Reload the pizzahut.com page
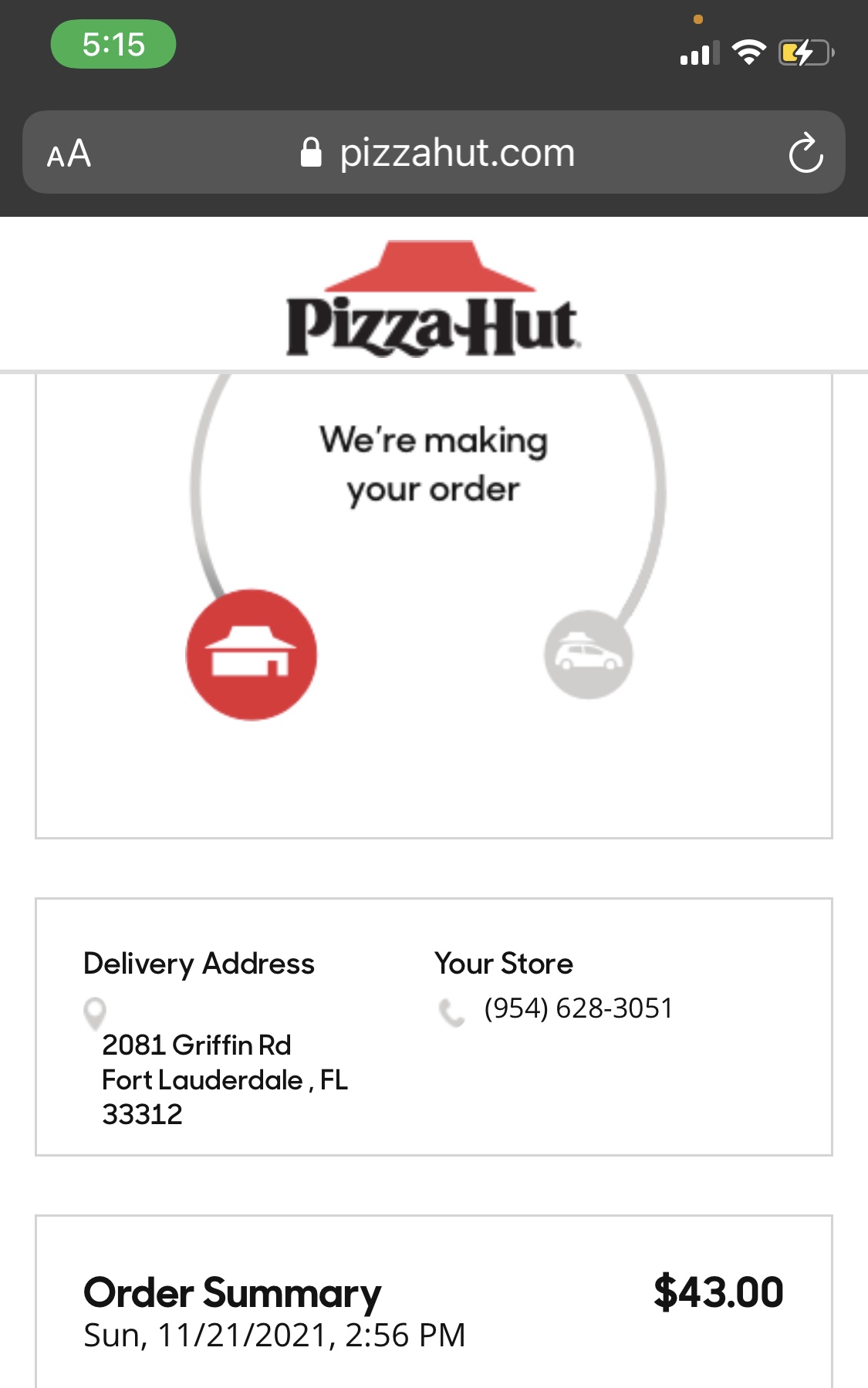This screenshot has height=1388, width=868. tap(806, 153)
